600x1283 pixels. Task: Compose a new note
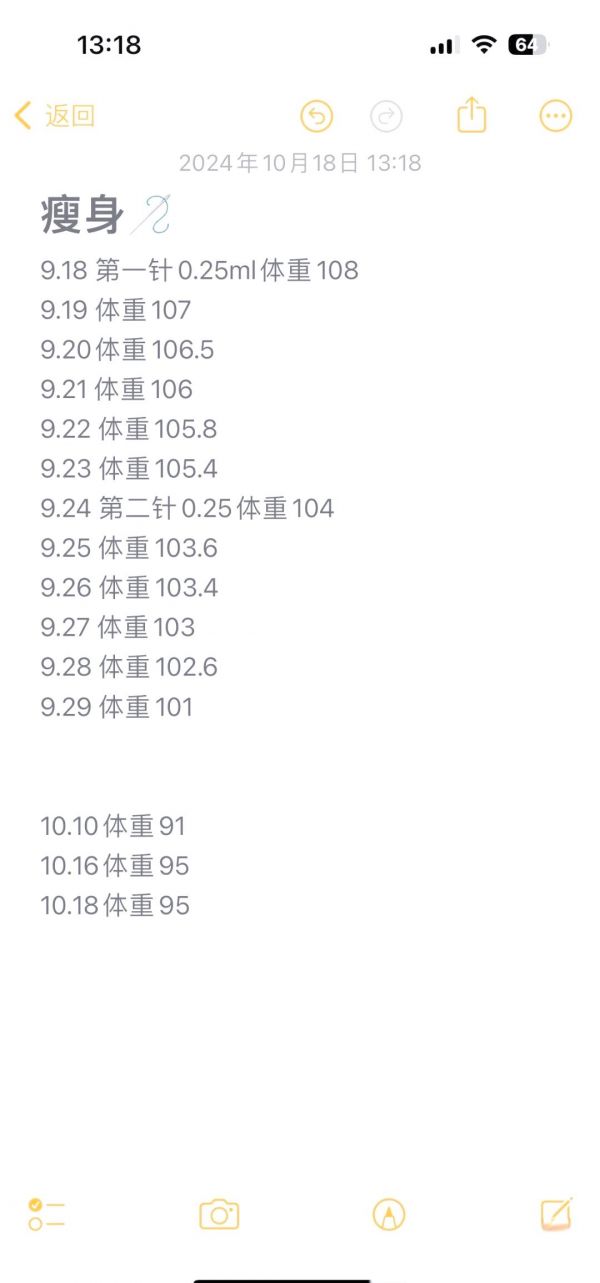point(556,1213)
